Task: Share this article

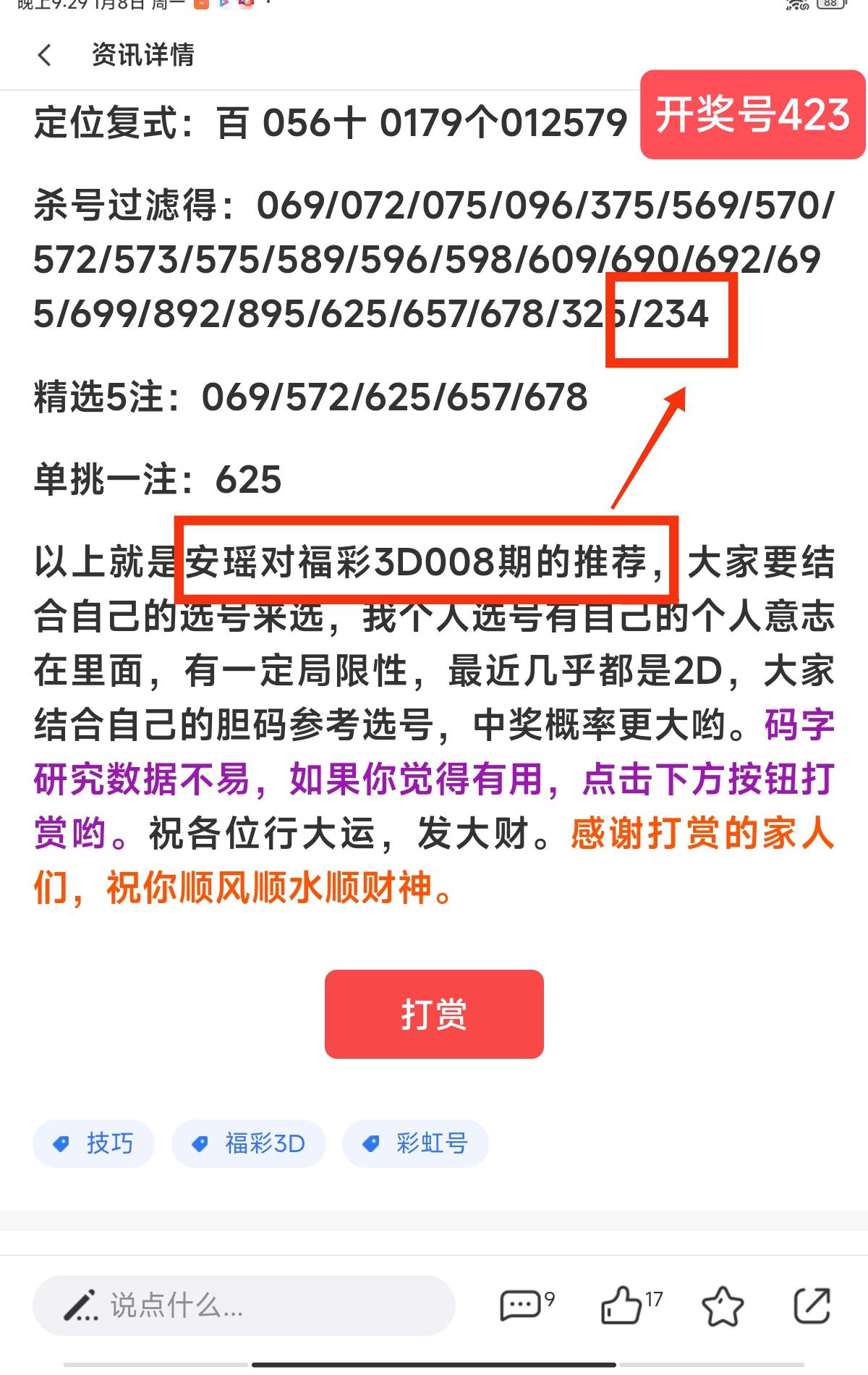Action: 812,1306
